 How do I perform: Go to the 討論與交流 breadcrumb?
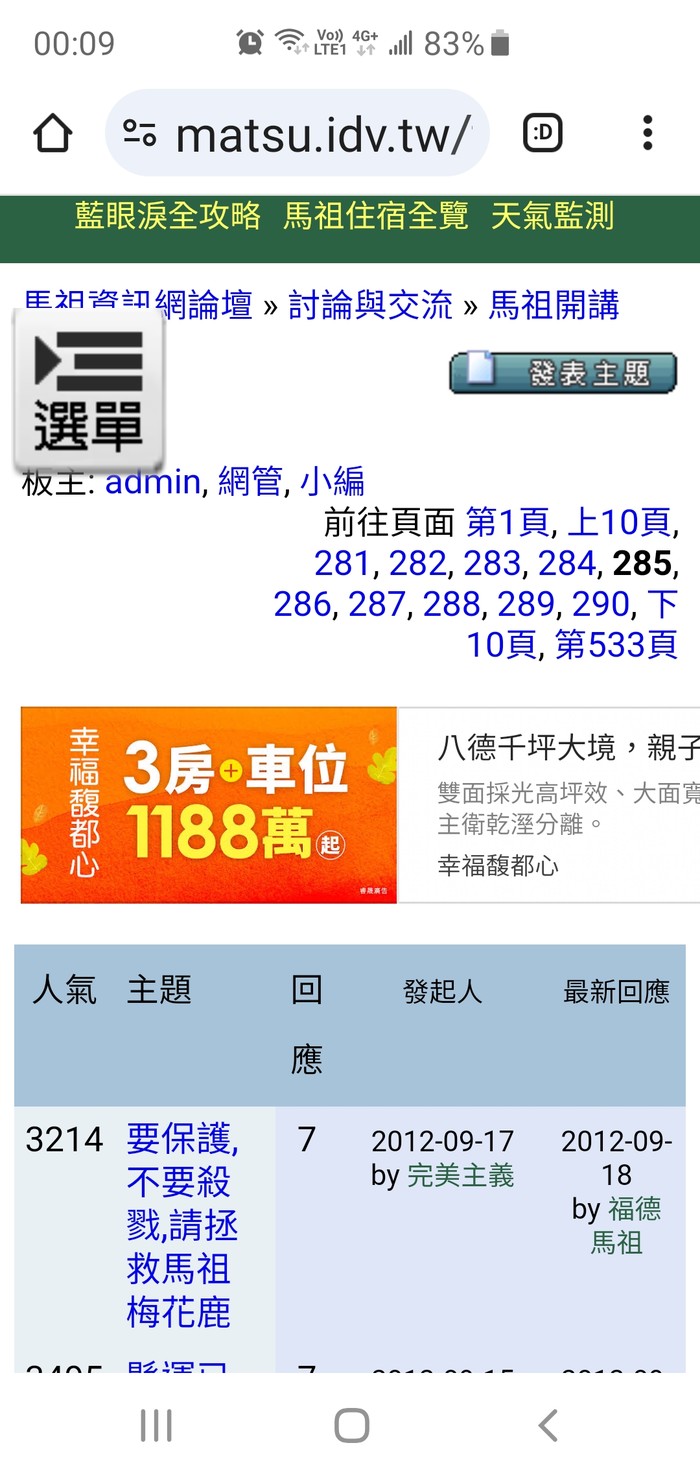[370, 305]
